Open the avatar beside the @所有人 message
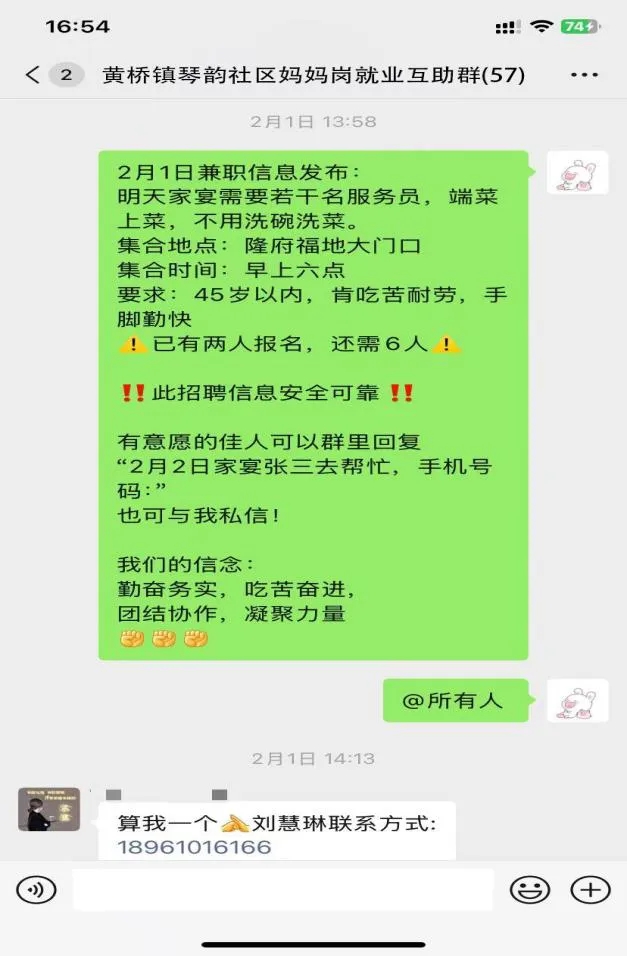Image resolution: width=627 pixels, height=956 pixels. [x=577, y=701]
